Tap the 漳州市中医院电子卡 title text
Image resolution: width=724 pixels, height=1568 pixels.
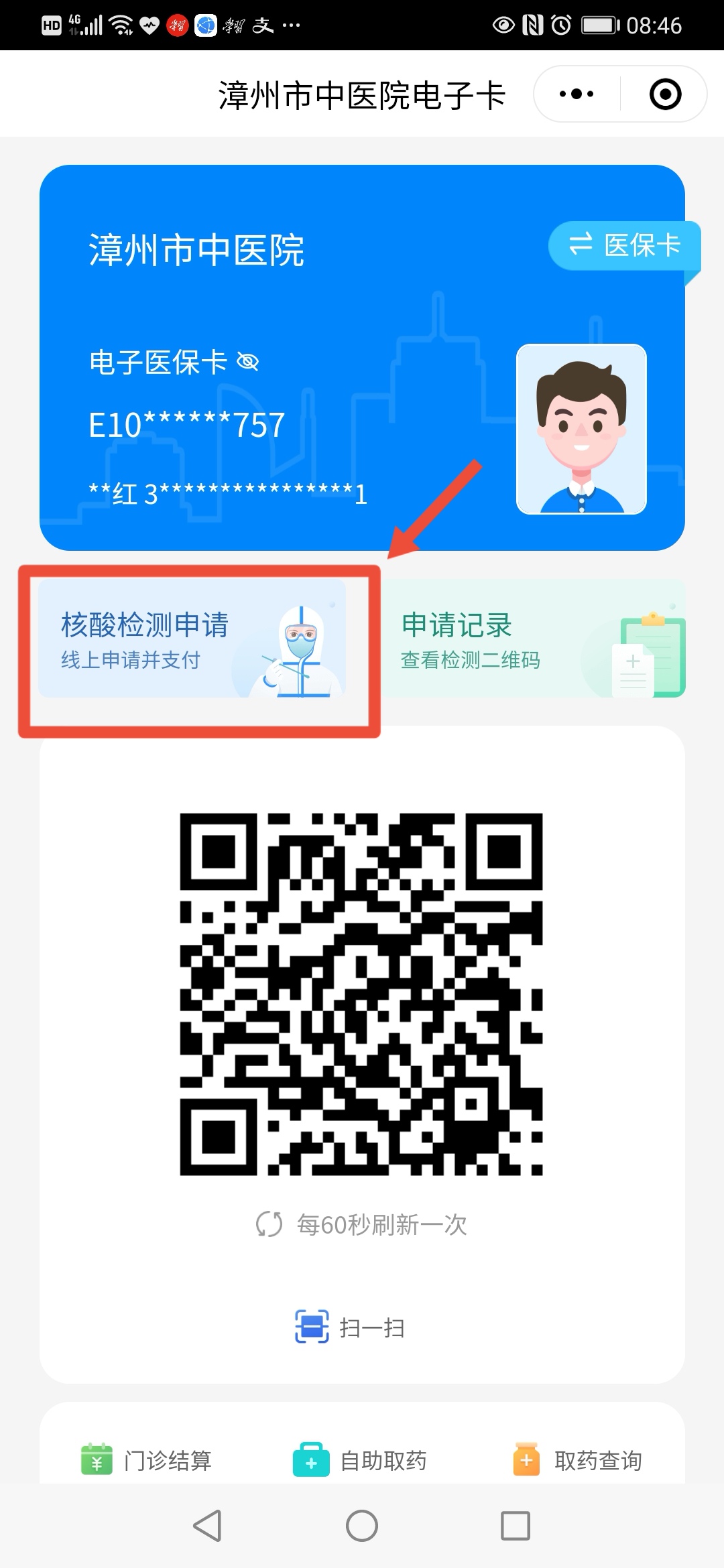362,94
